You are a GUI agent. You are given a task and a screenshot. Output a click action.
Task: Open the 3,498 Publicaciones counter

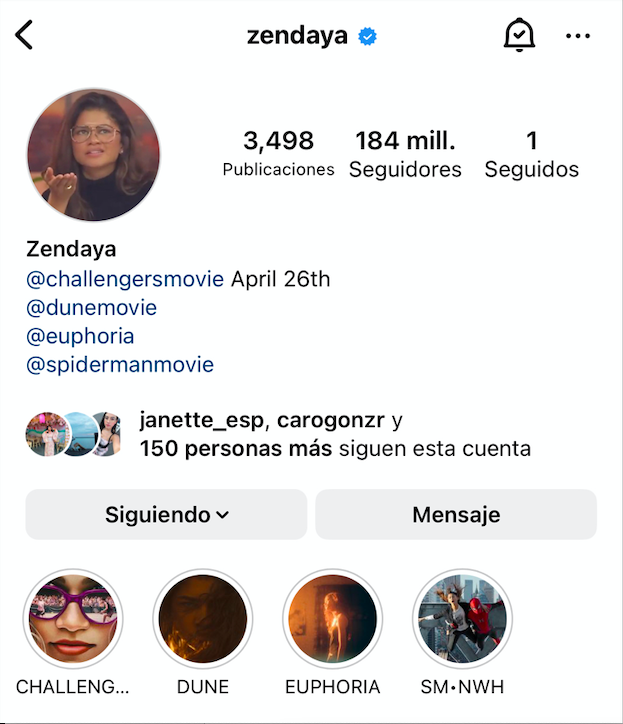pos(278,153)
